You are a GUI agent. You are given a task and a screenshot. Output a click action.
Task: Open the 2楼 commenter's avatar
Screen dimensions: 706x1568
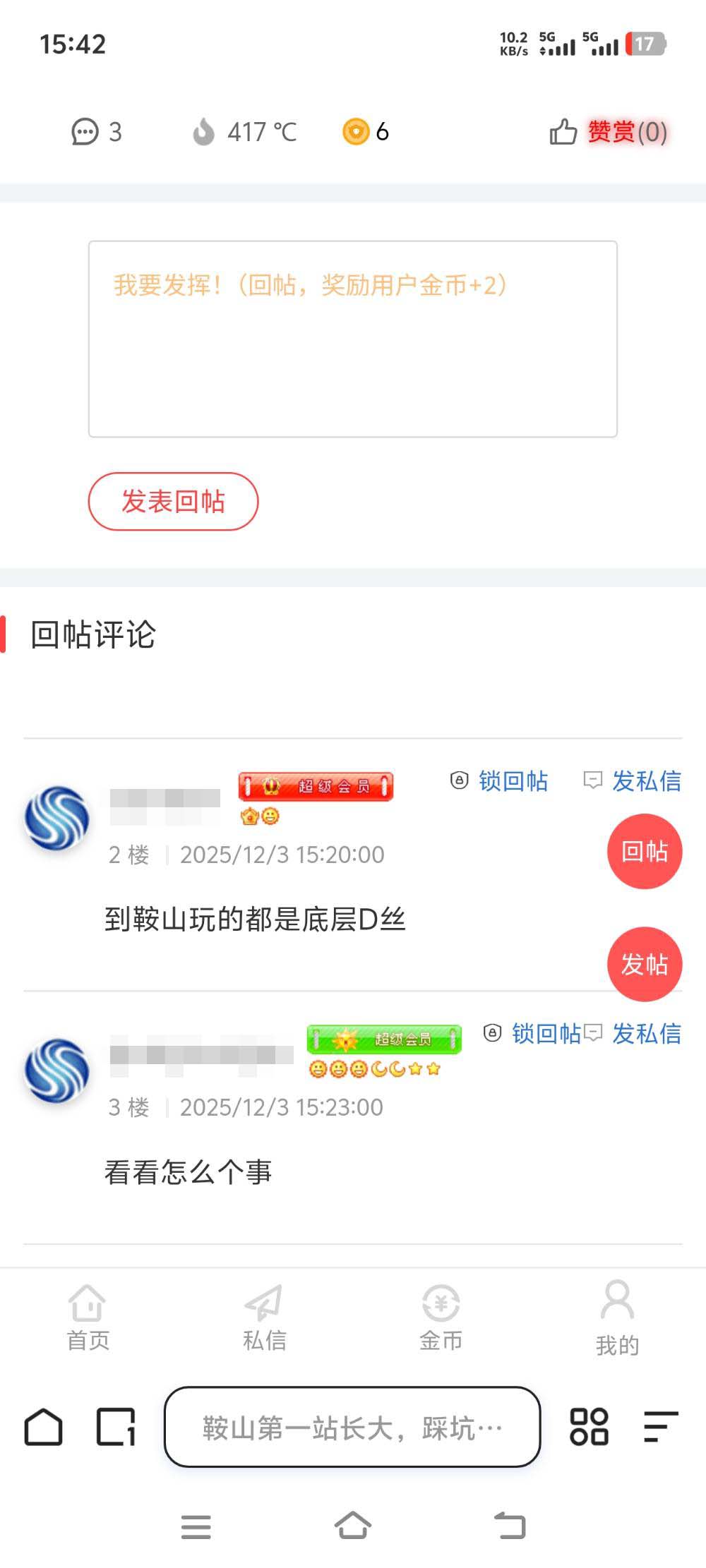coord(57,819)
